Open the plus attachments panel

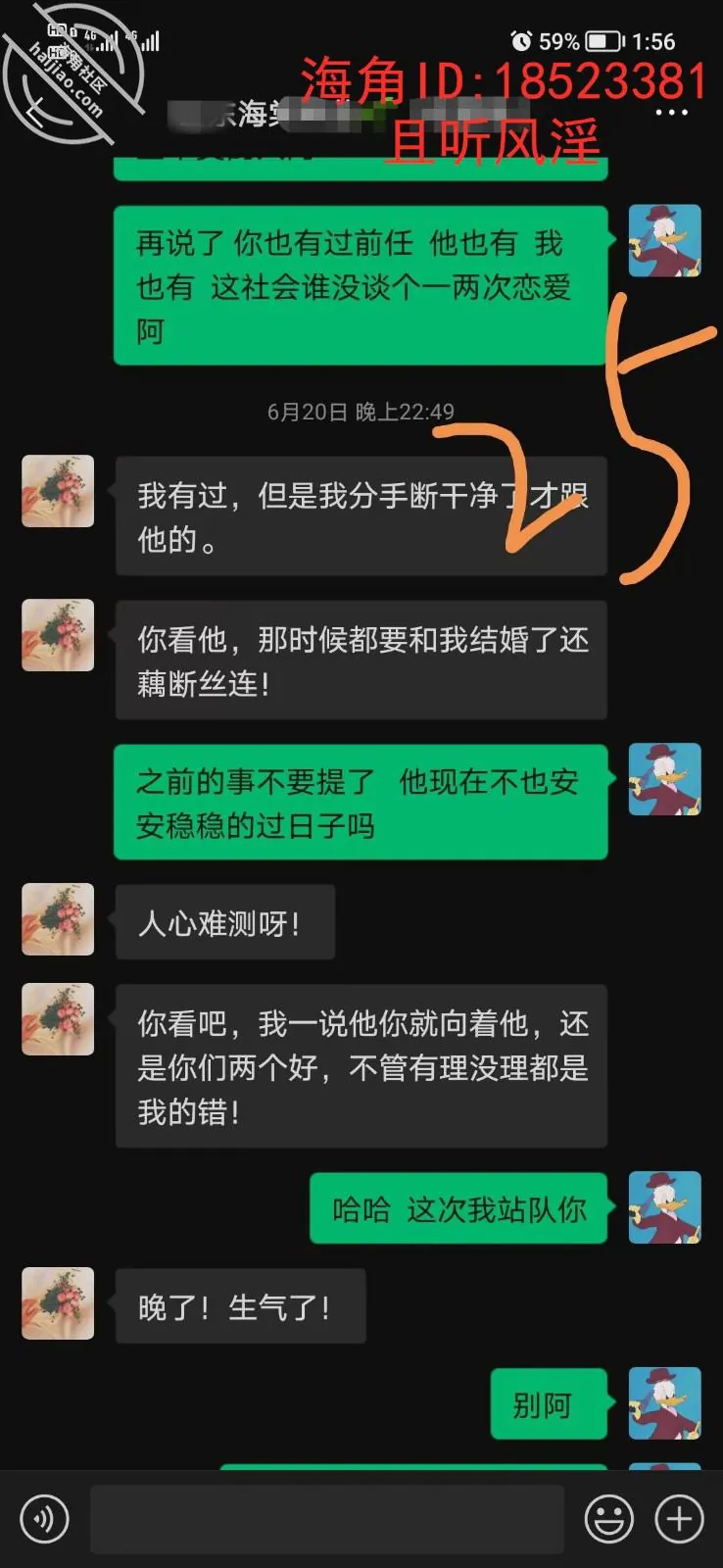pyautogui.click(x=679, y=1519)
